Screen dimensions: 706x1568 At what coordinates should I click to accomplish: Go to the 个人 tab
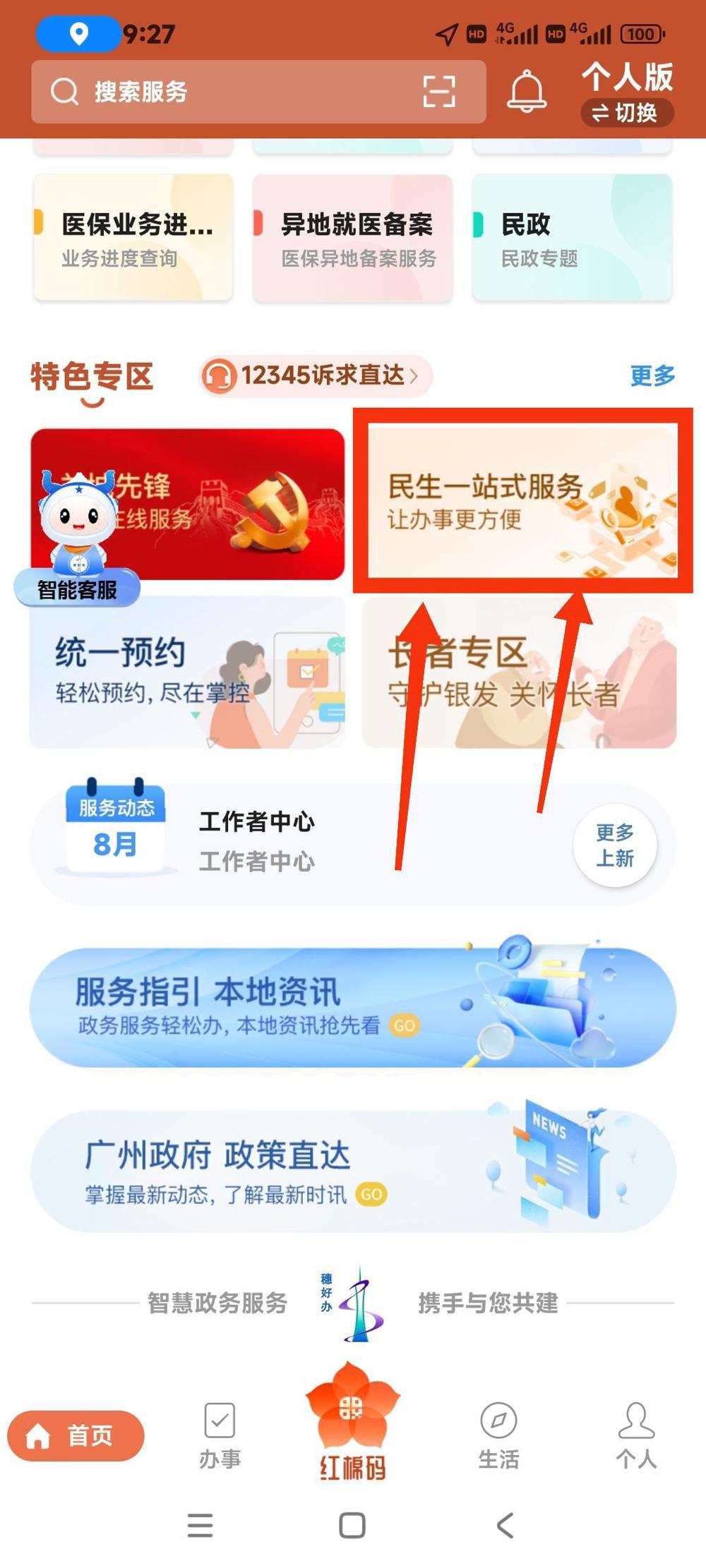click(x=636, y=1435)
